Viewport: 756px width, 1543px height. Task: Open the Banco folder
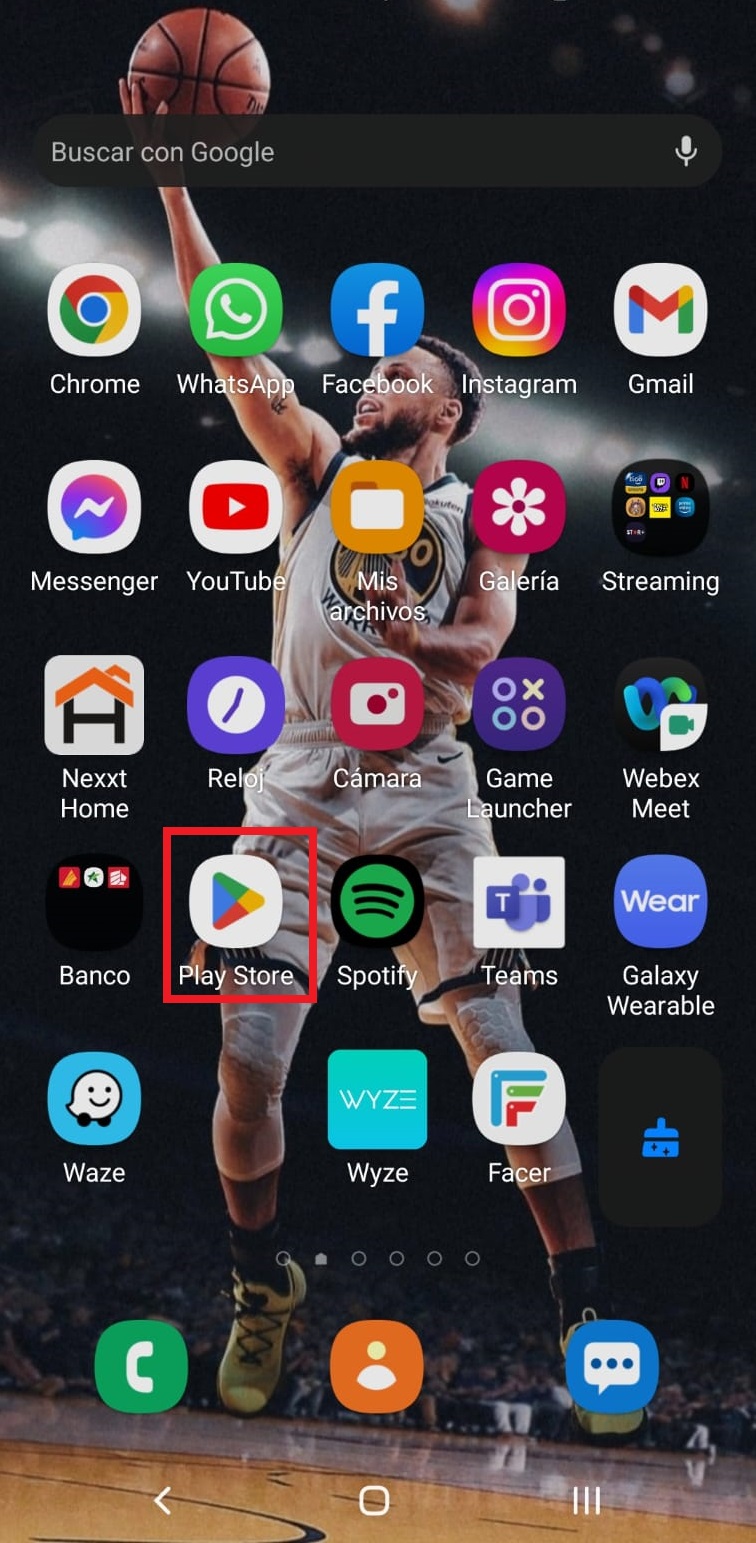tap(94, 901)
